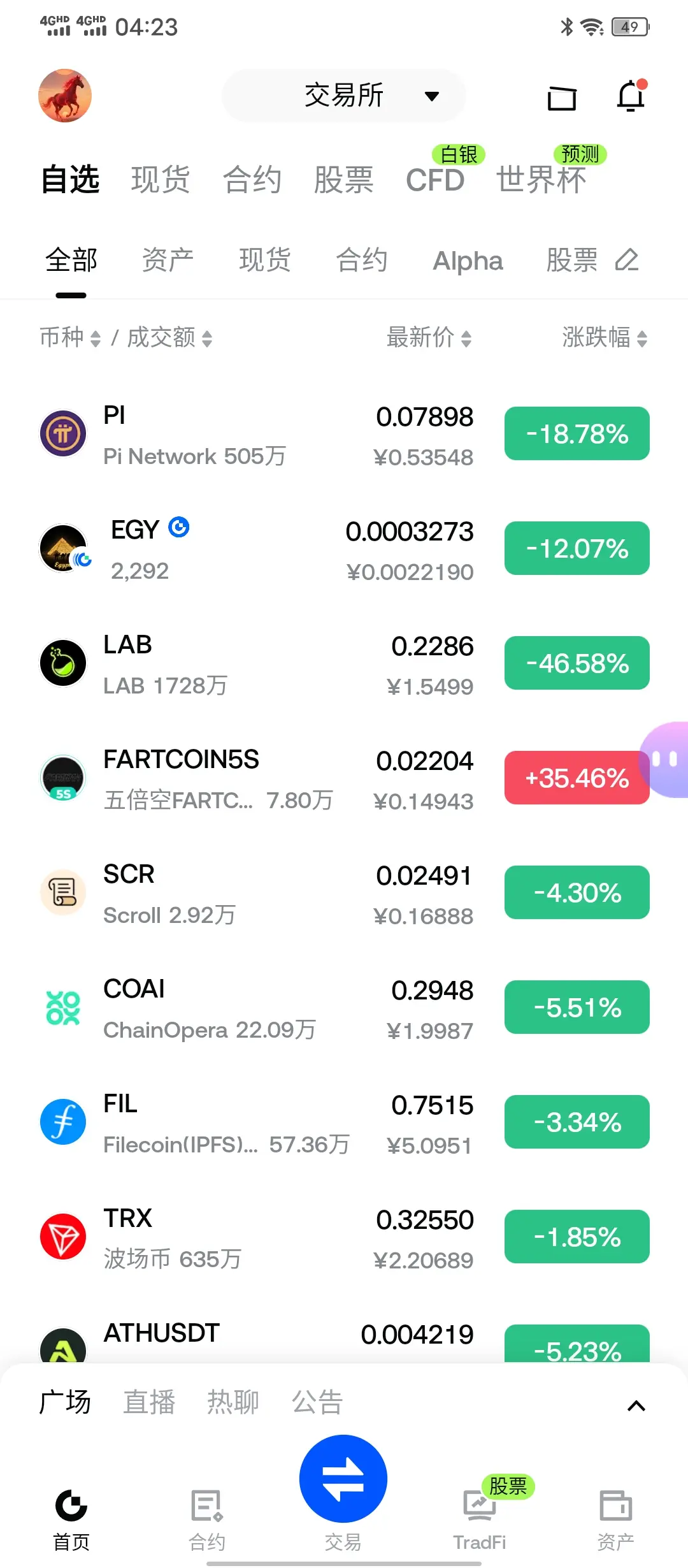
Task: Select the 资产 sub-tab
Action: tap(168, 260)
